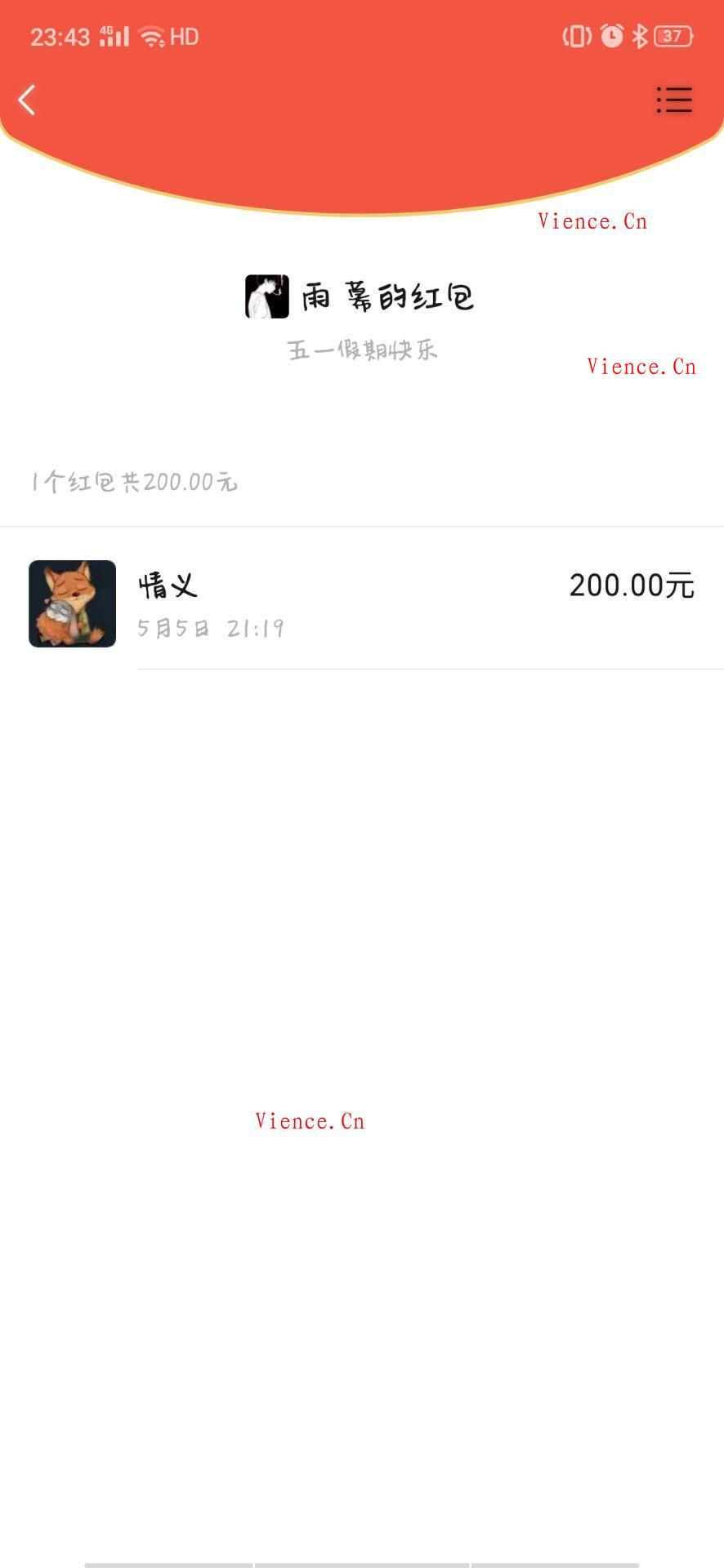
Task: Click the back arrow to exit red packet
Action: click(x=27, y=100)
